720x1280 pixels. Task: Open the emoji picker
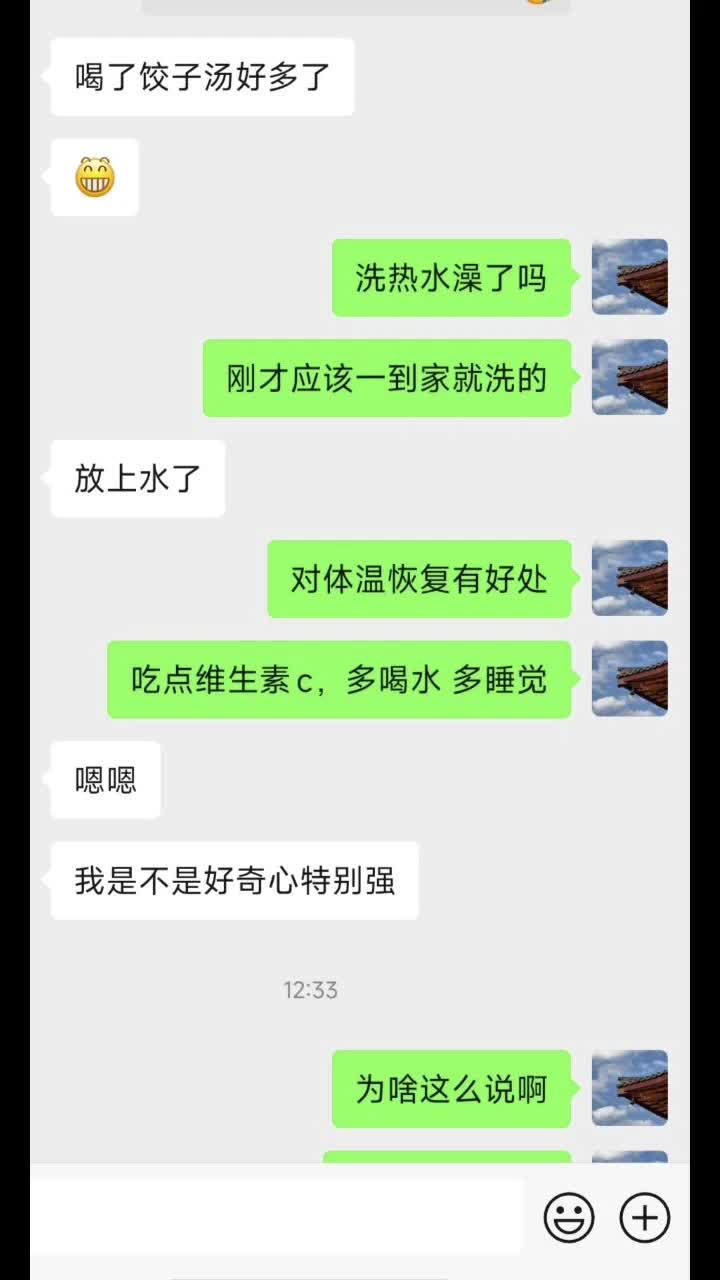tap(569, 1217)
